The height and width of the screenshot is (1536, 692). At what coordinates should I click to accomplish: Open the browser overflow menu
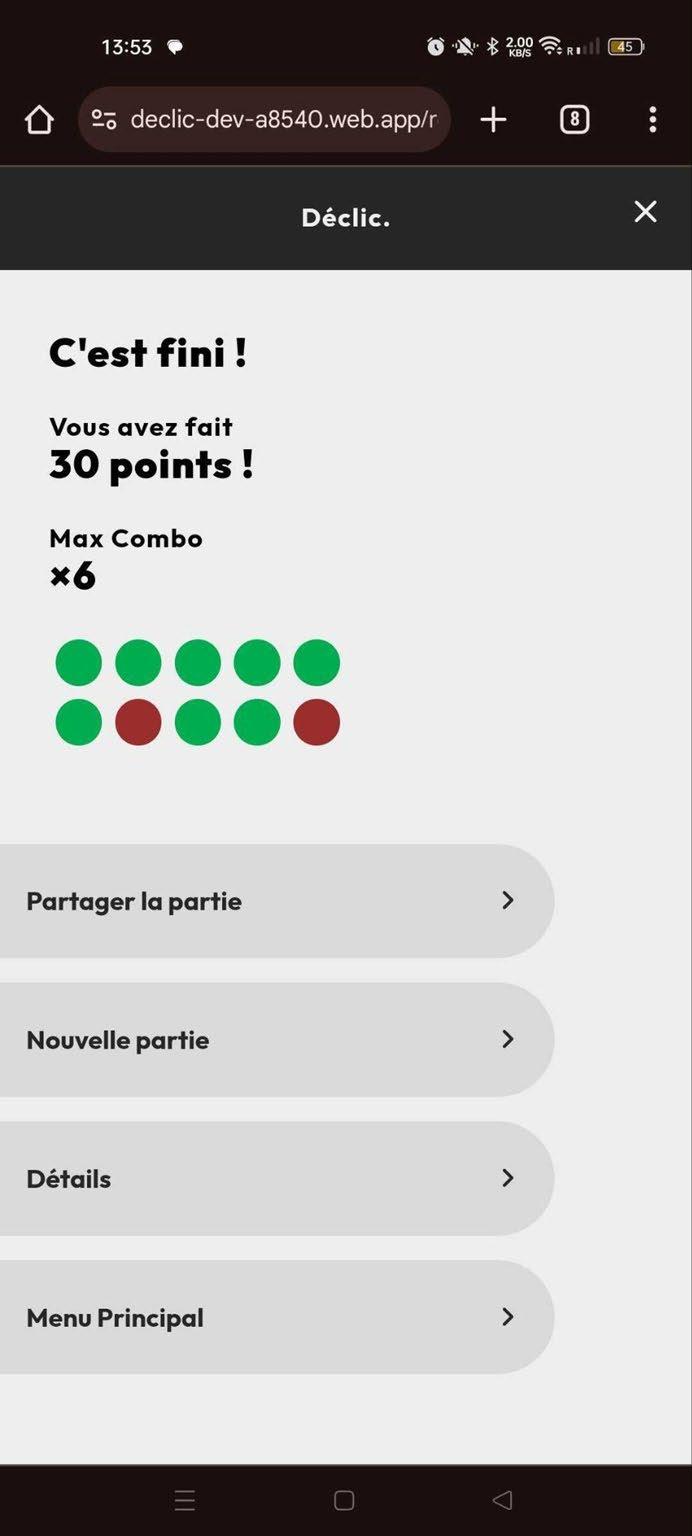pyautogui.click(x=652, y=120)
